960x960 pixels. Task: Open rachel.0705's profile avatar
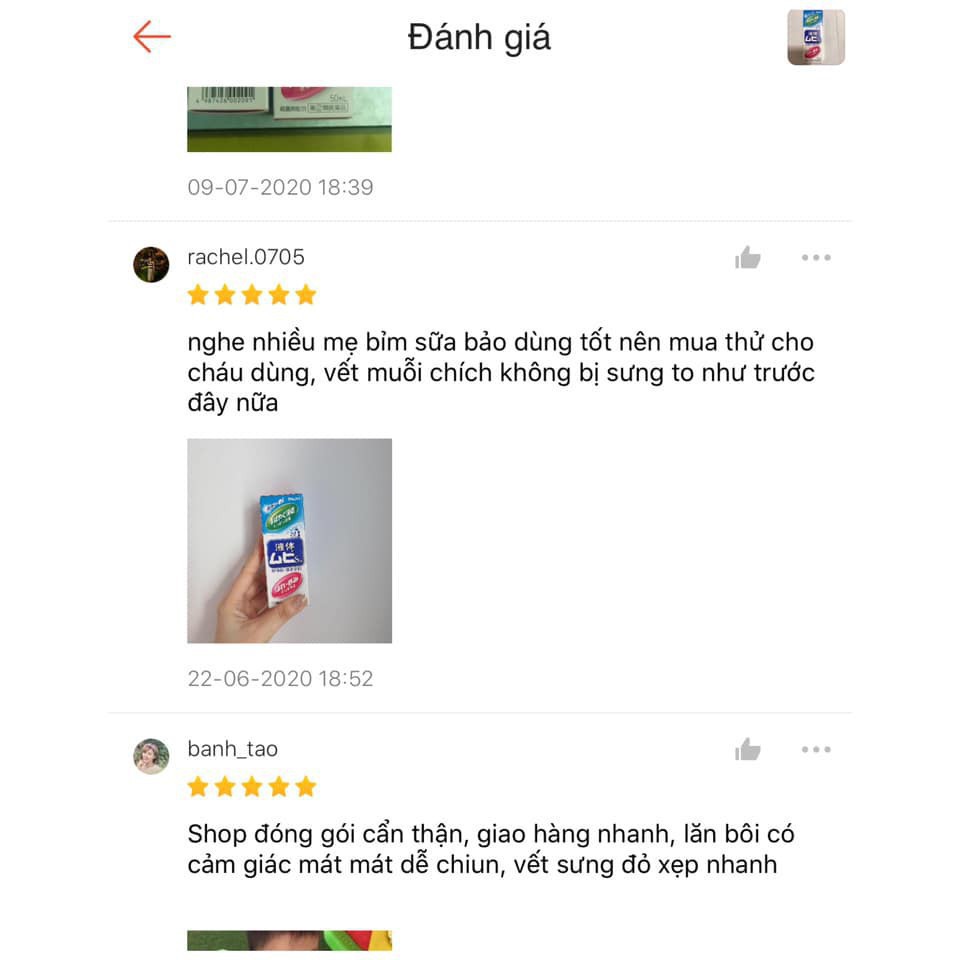(151, 264)
